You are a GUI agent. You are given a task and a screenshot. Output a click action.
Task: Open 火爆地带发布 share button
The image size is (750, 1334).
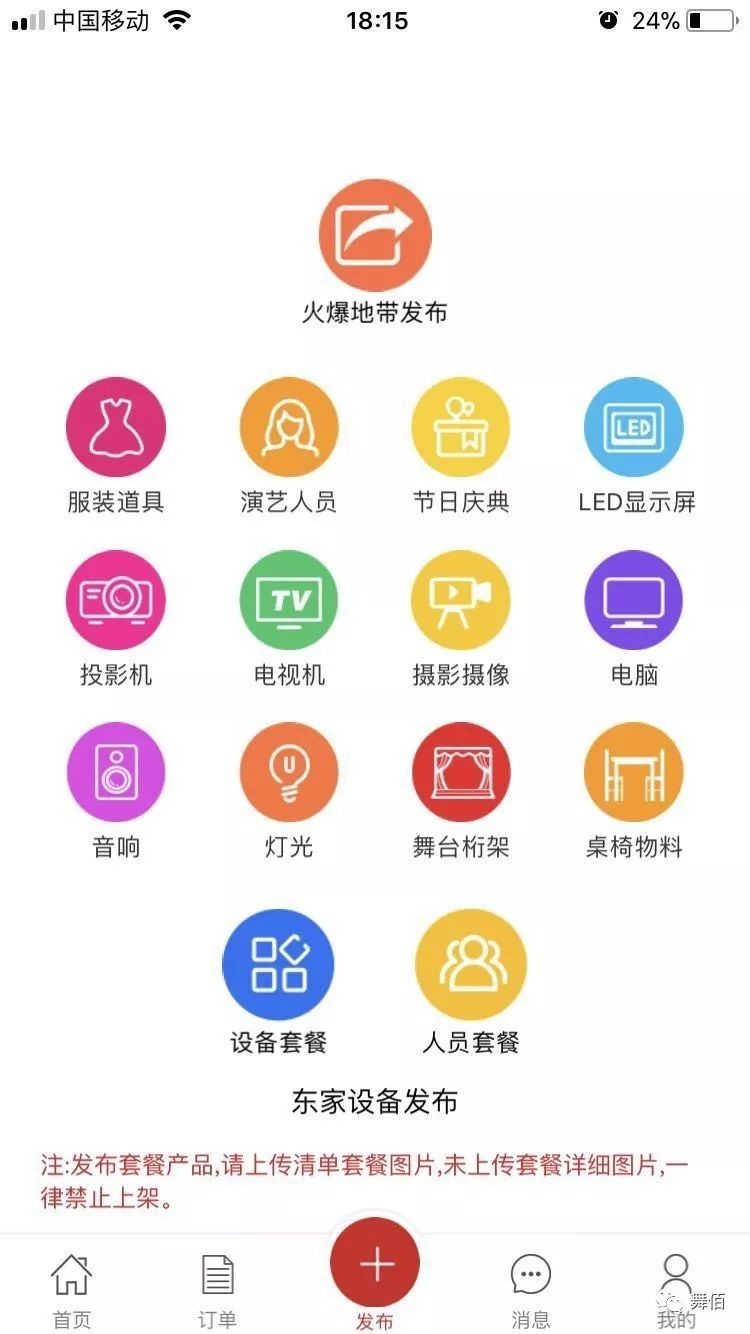pyautogui.click(x=375, y=236)
